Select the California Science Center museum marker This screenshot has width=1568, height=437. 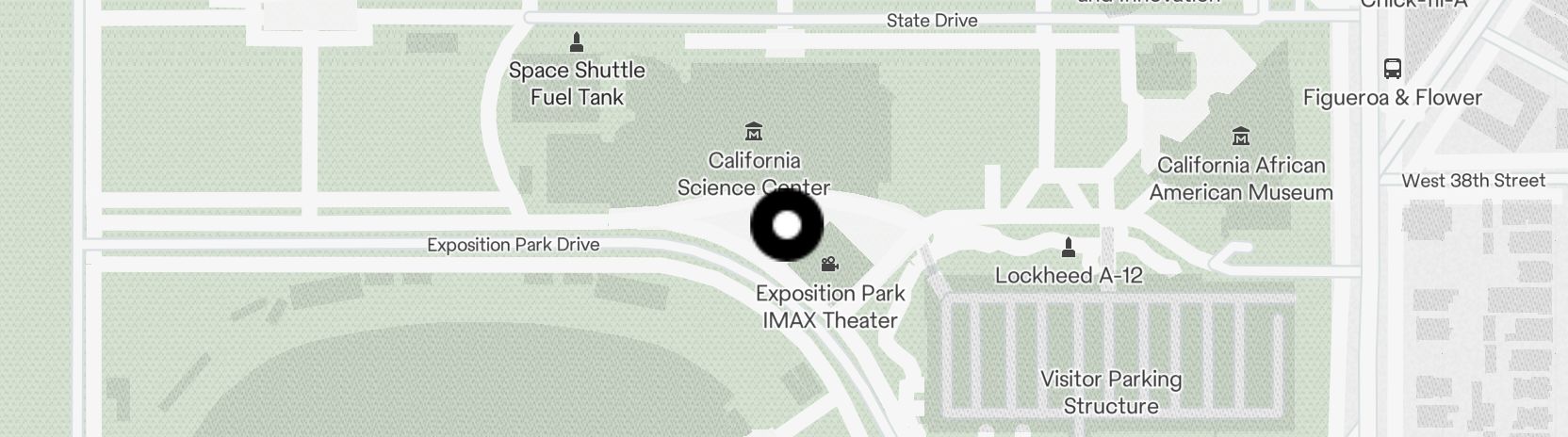click(x=753, y=132)
